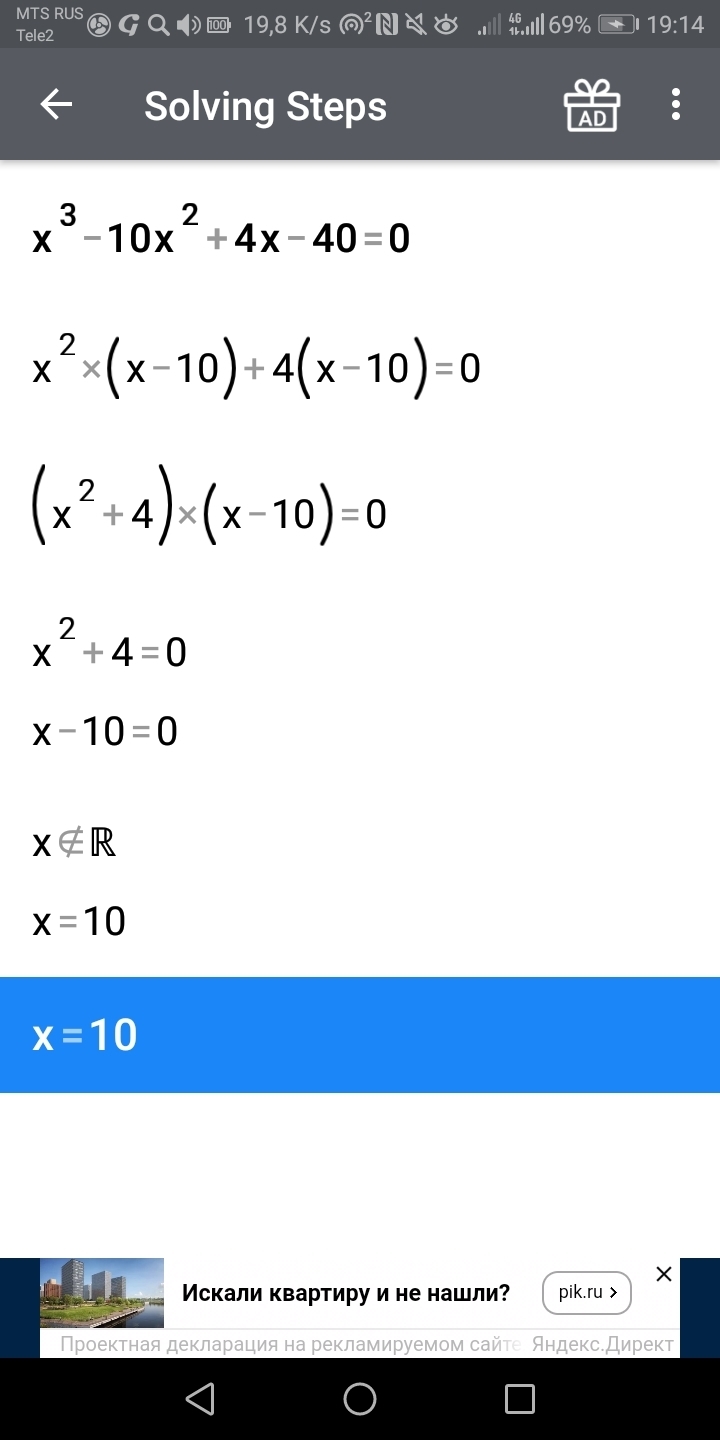Open the pik.ru ad link
Viewport: 720px width, 1440px height.
(x=586, y=1292)
